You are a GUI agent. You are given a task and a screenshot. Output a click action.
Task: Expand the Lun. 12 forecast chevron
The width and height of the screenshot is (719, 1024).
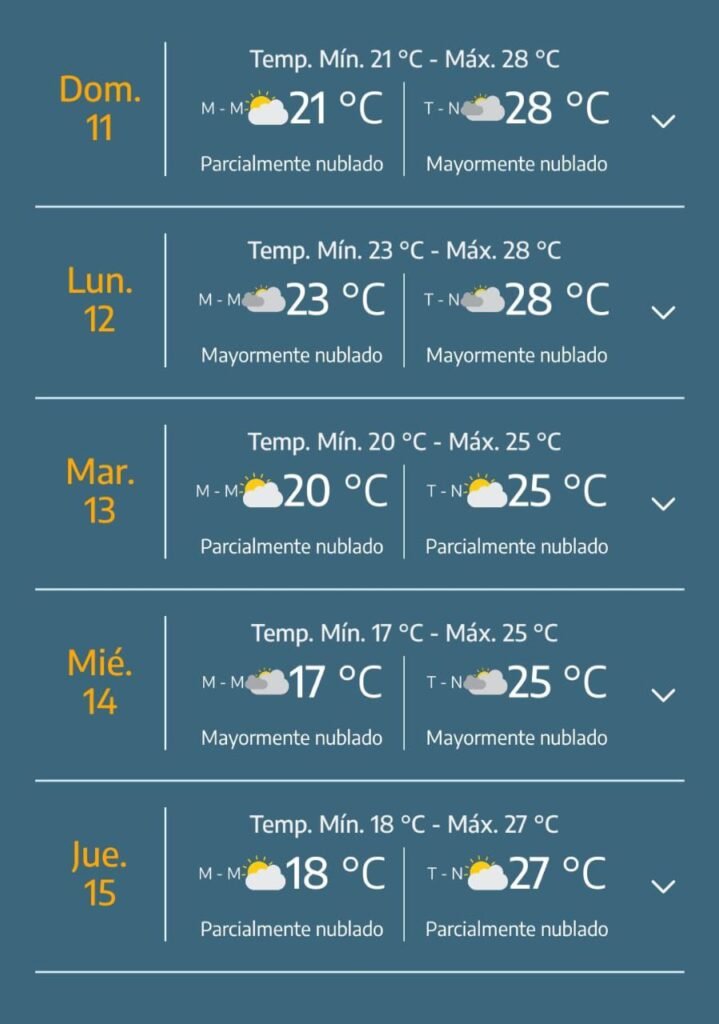(x=663, y=312)
